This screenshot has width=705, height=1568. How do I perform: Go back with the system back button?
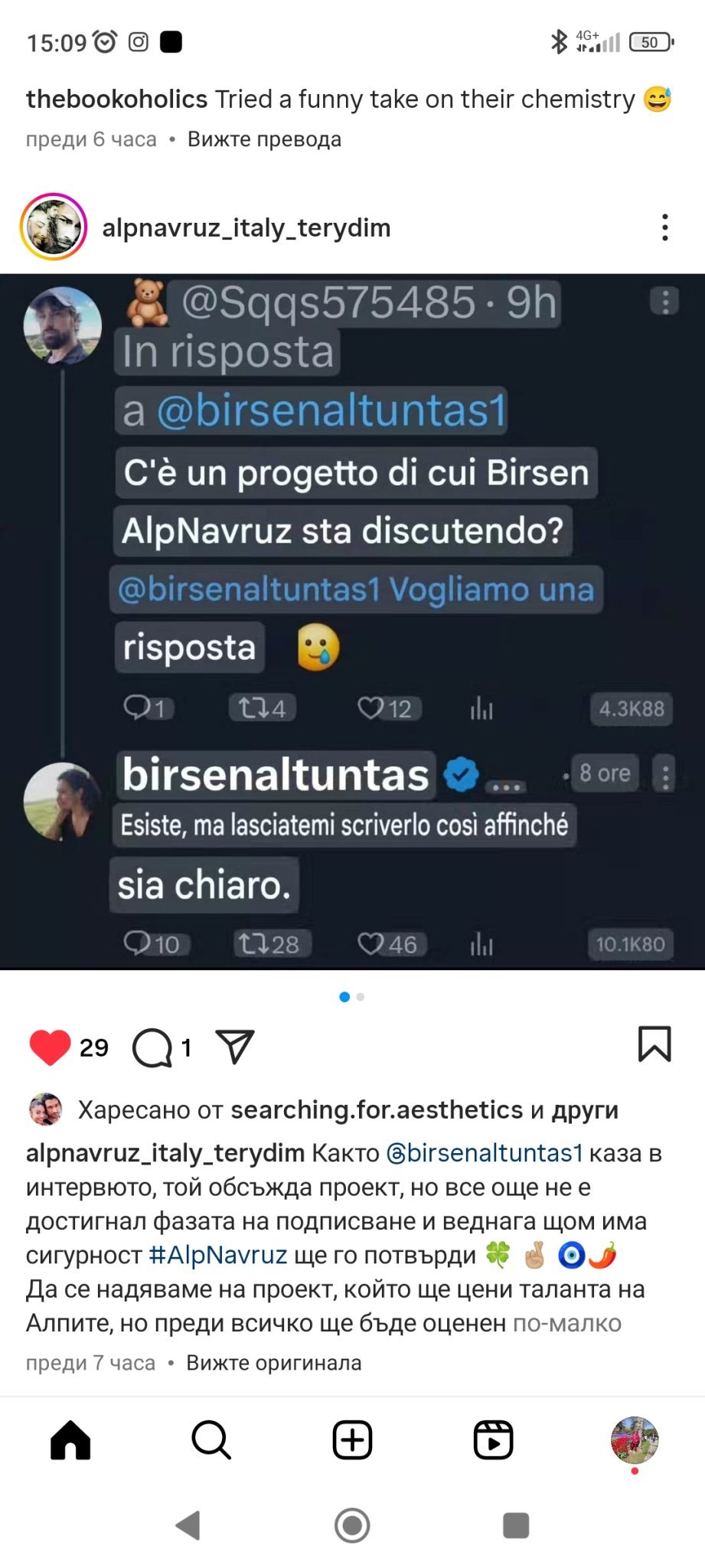click(188, 1525)
